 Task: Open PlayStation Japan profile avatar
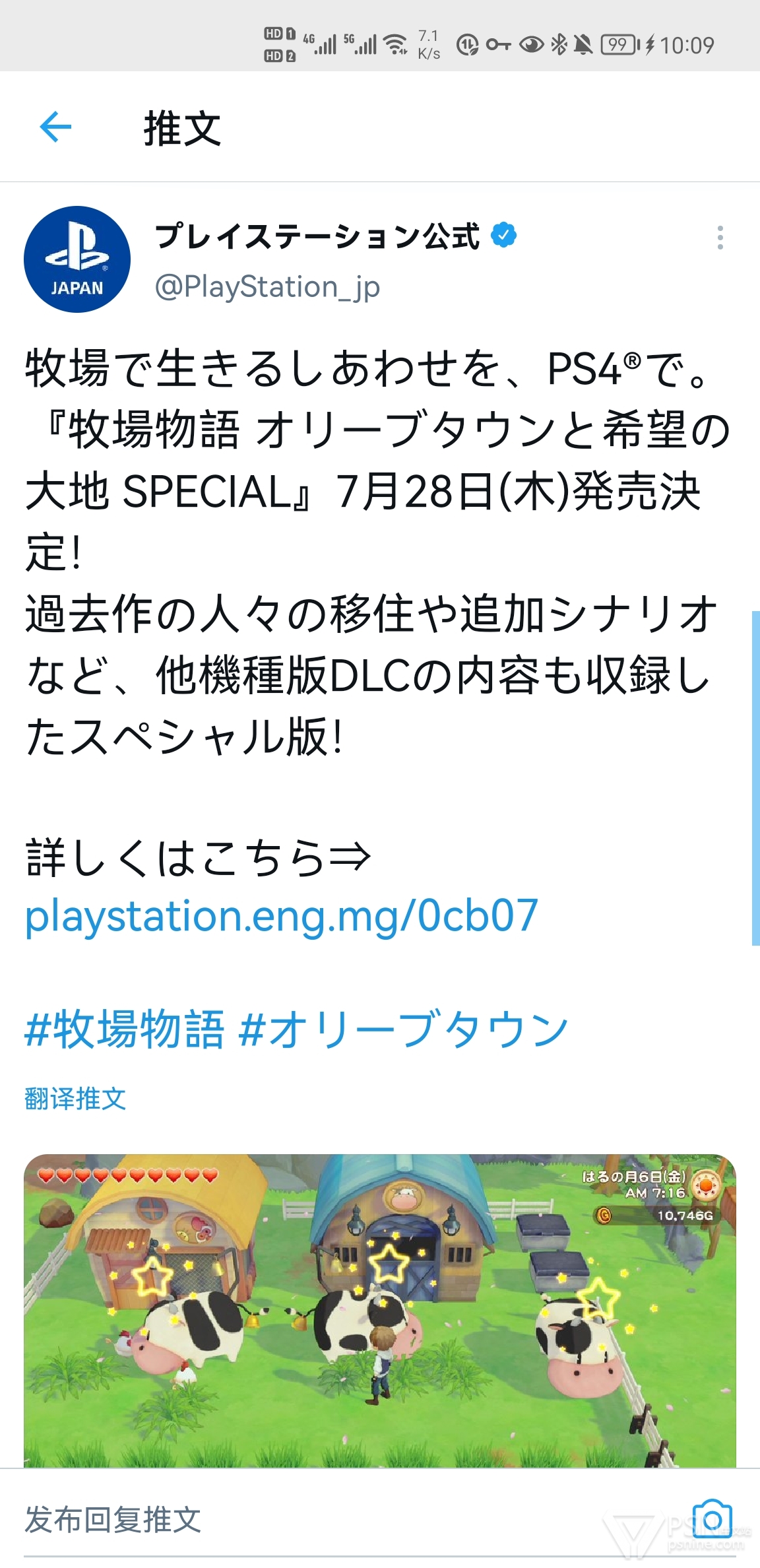coord(77,259)
